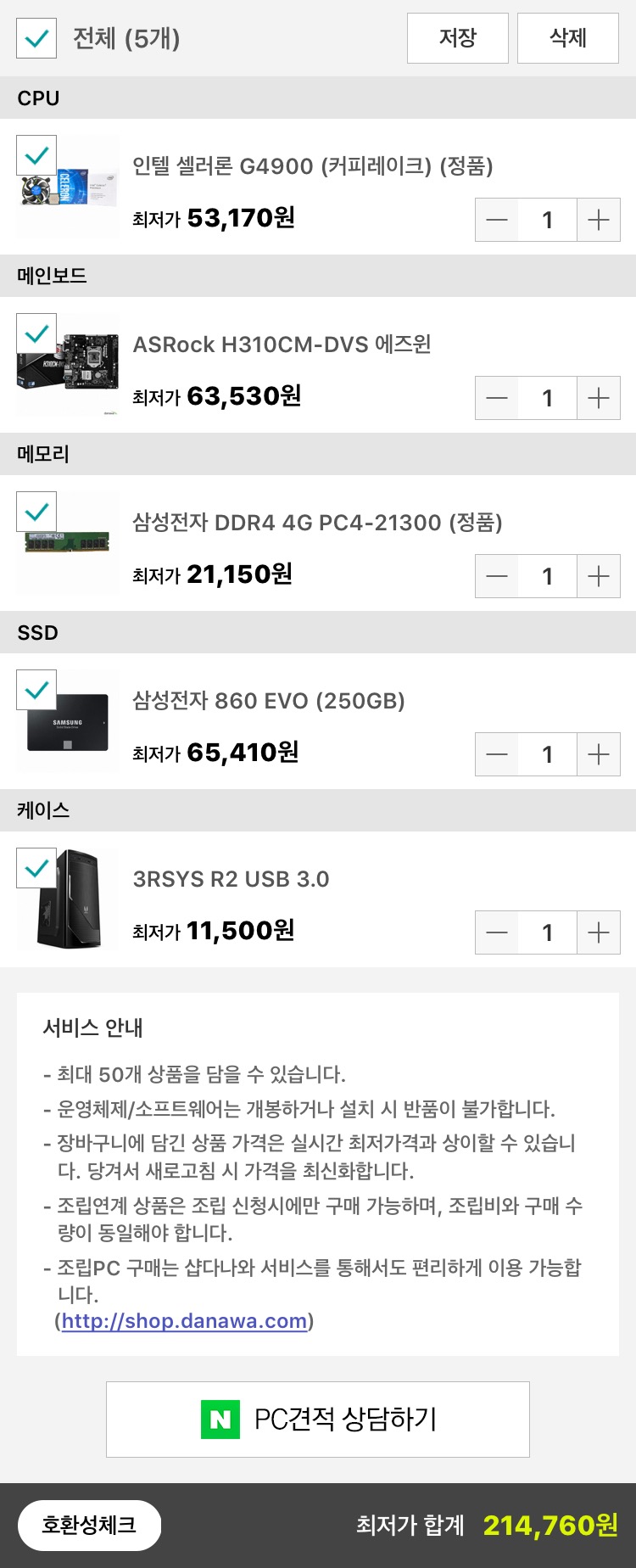Deselect the 삼성전자 DDR4 4G memory
This screenshot has height=1568, width=636.
[36, 512]
